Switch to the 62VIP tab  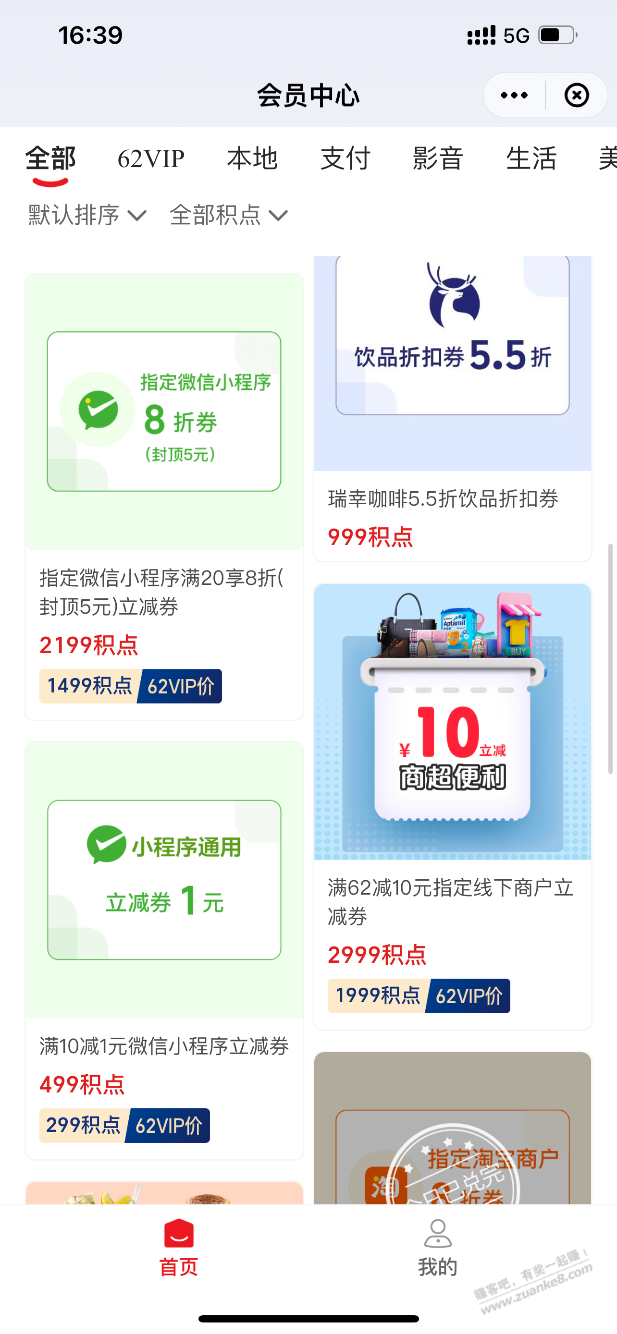[x=151, y=158]
